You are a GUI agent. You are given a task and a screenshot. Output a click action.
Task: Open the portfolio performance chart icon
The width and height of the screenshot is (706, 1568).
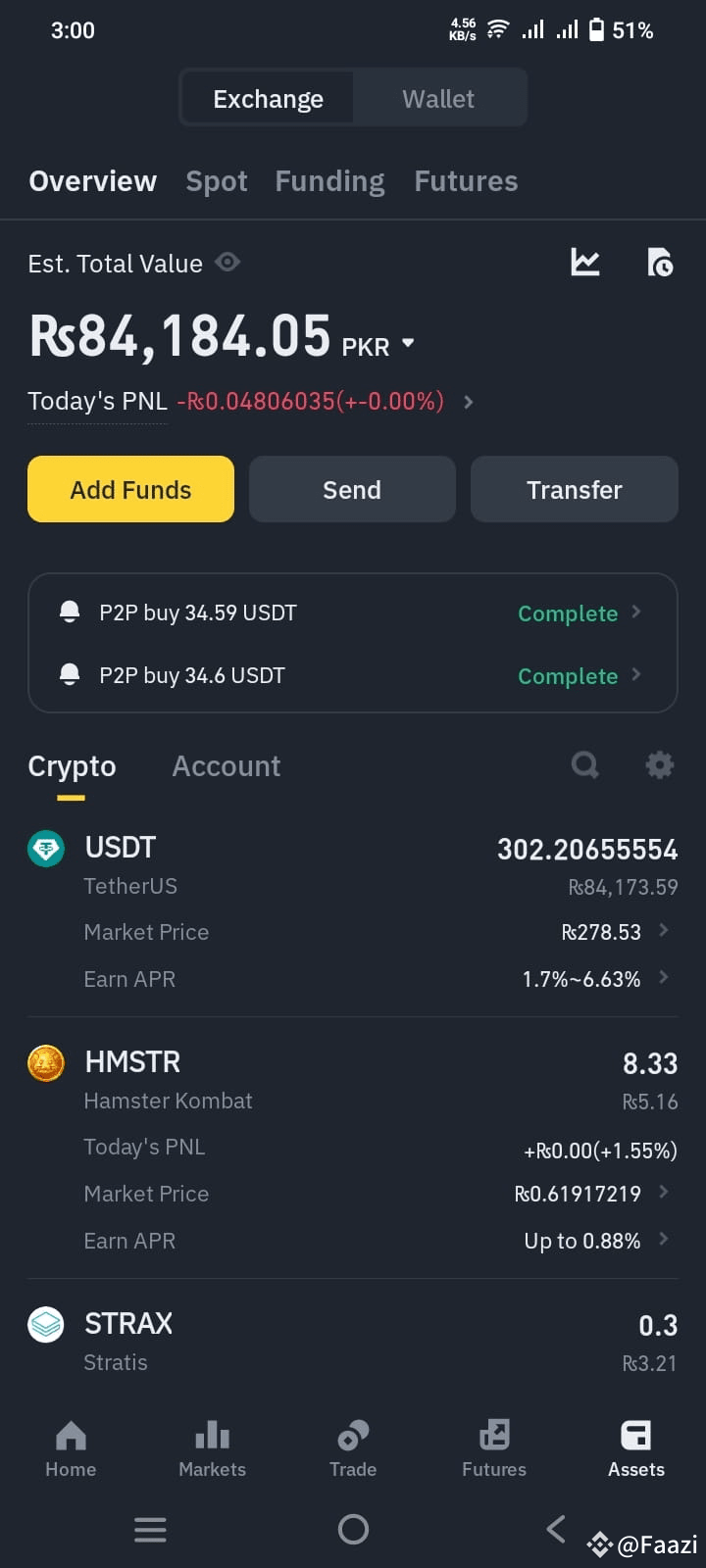pos(585,262)
